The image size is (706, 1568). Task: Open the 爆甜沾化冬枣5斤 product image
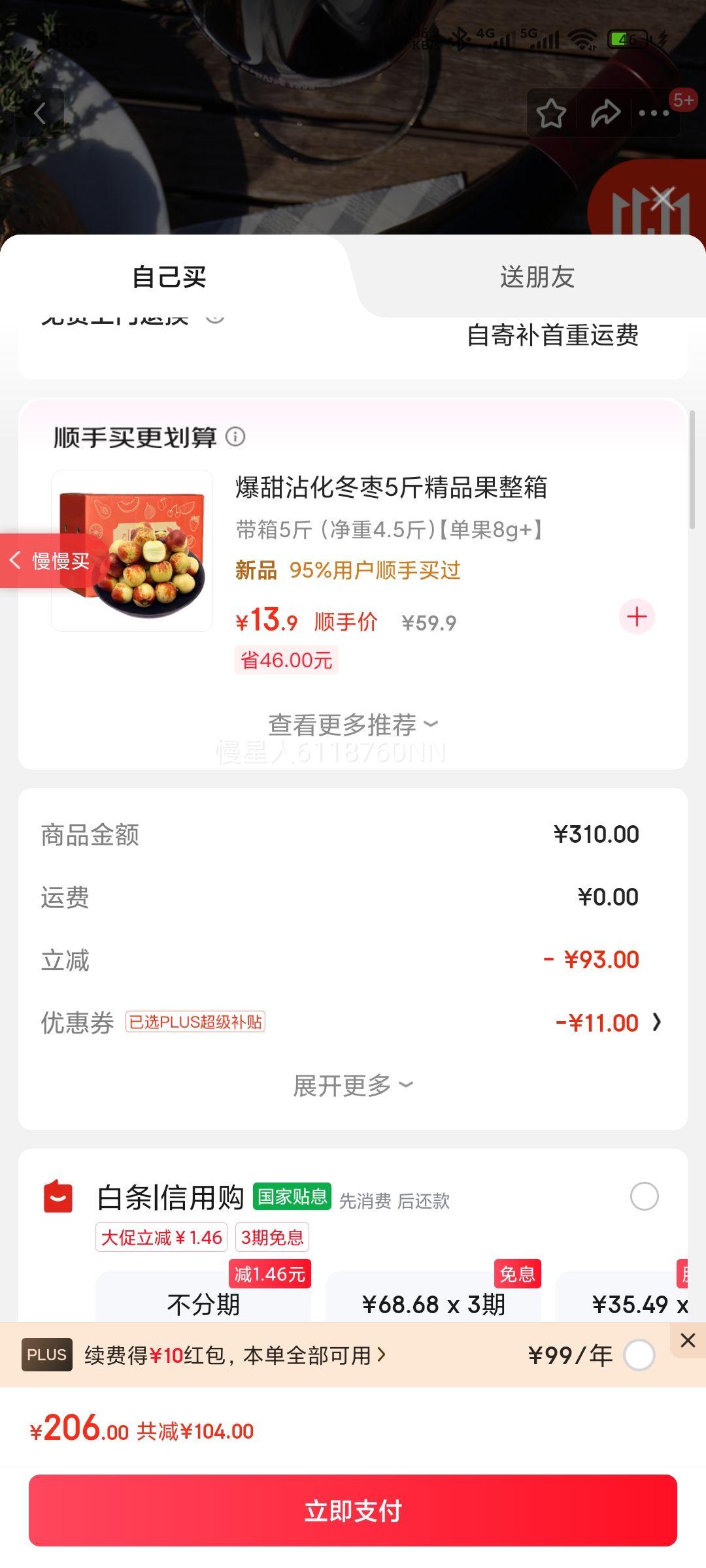[132, 551]
